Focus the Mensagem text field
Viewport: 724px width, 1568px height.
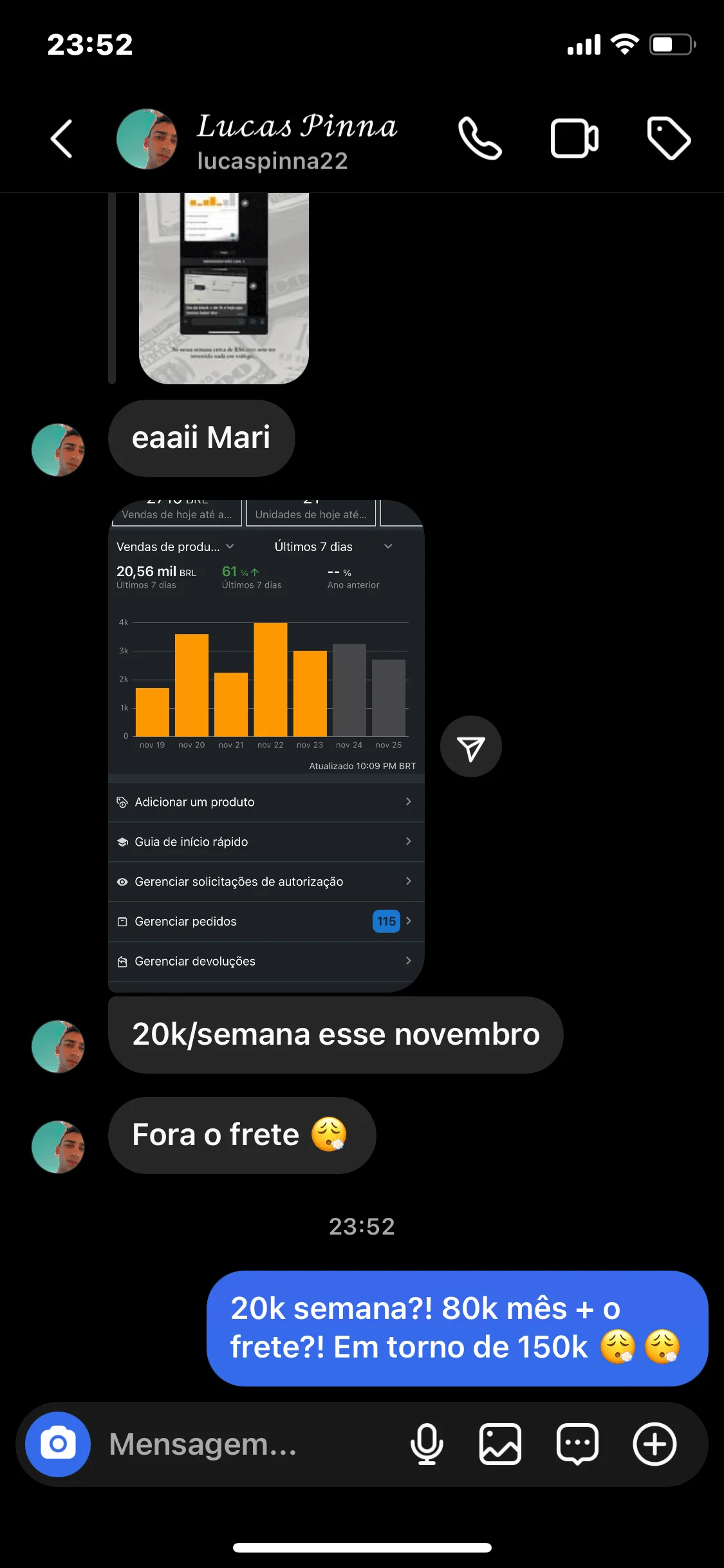(245, 1444)
